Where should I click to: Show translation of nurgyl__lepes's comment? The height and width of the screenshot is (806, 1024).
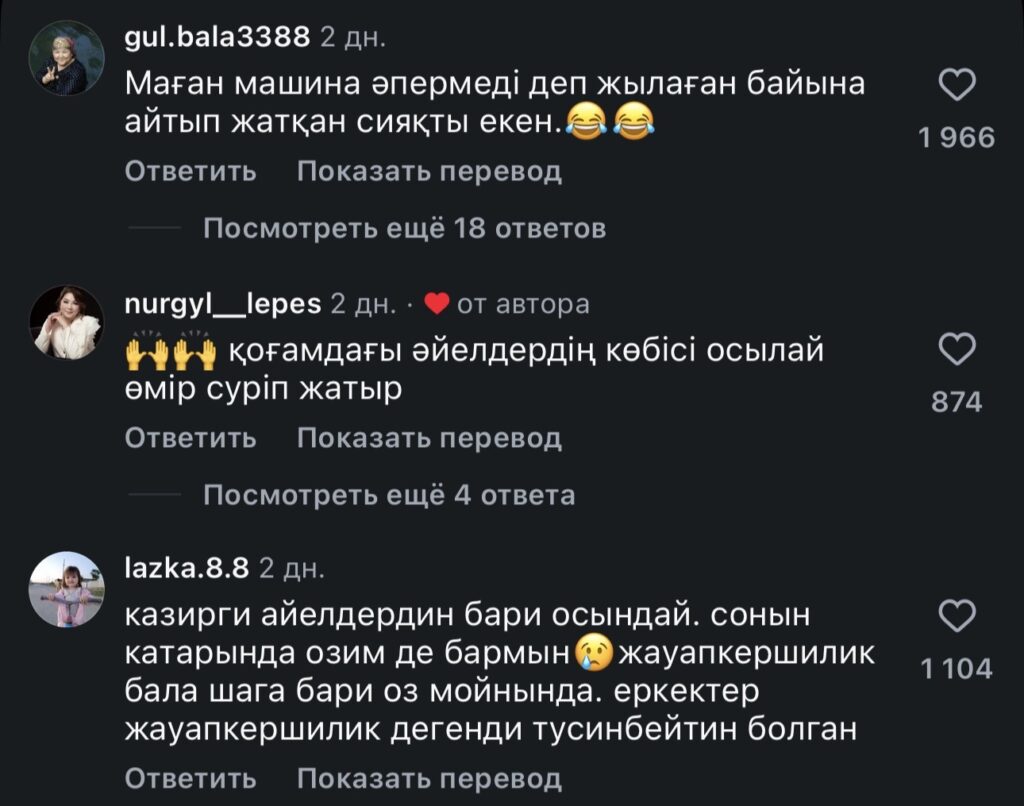tap(429, 438)
